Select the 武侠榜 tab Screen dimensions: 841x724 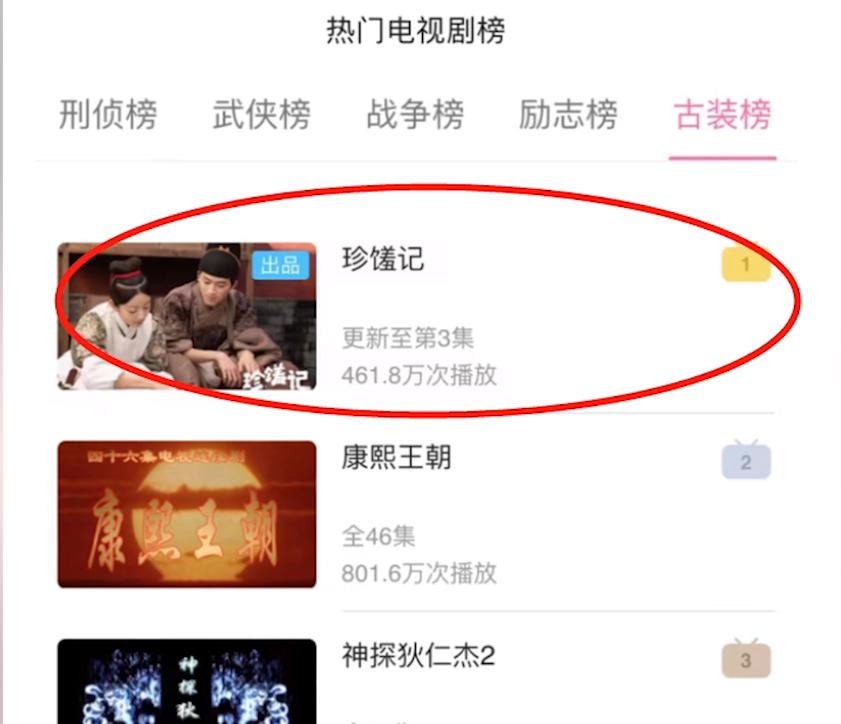[261, 115]
